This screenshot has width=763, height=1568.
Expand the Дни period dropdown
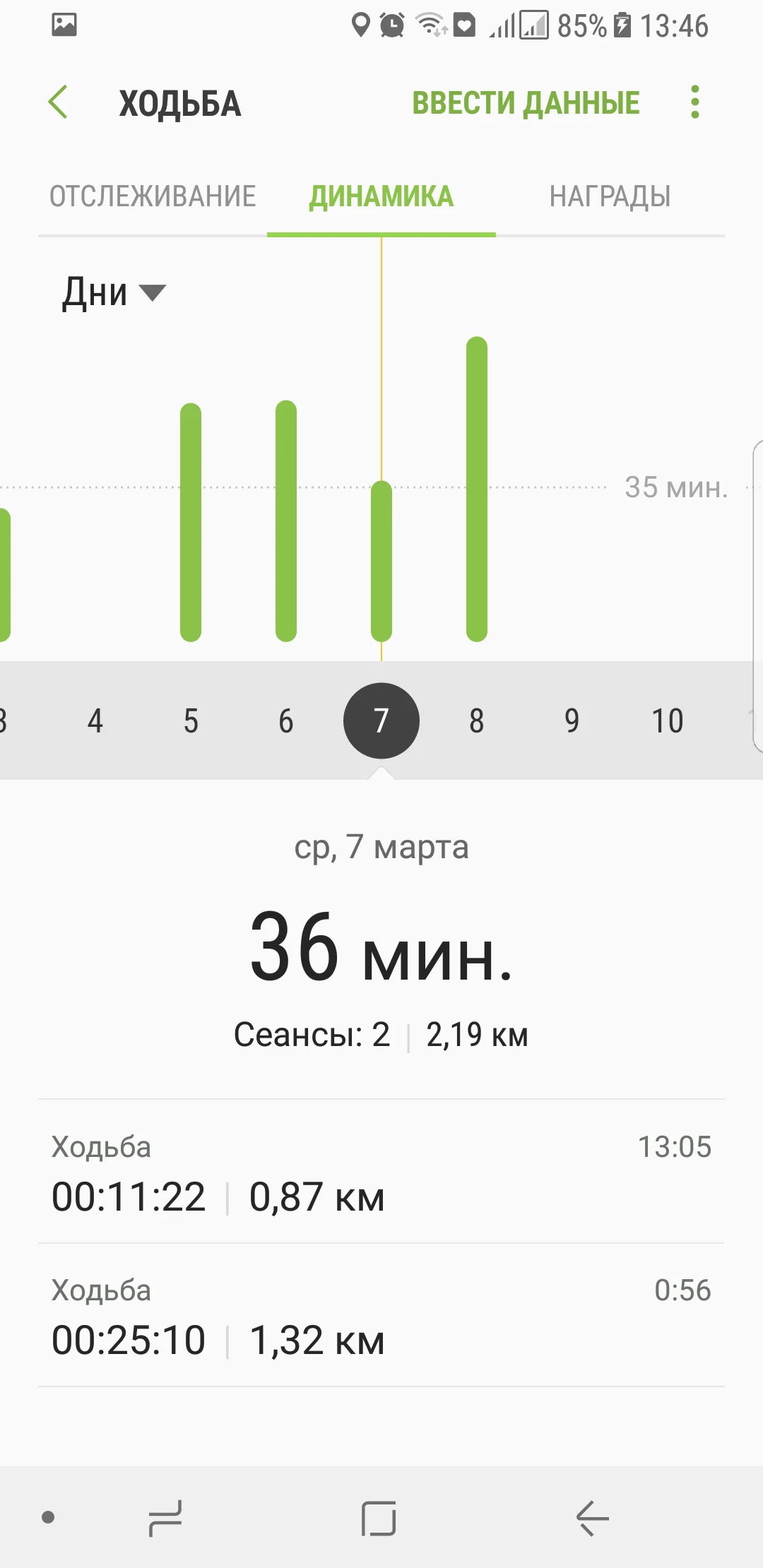pyautogui.click(x=113, y=292)
